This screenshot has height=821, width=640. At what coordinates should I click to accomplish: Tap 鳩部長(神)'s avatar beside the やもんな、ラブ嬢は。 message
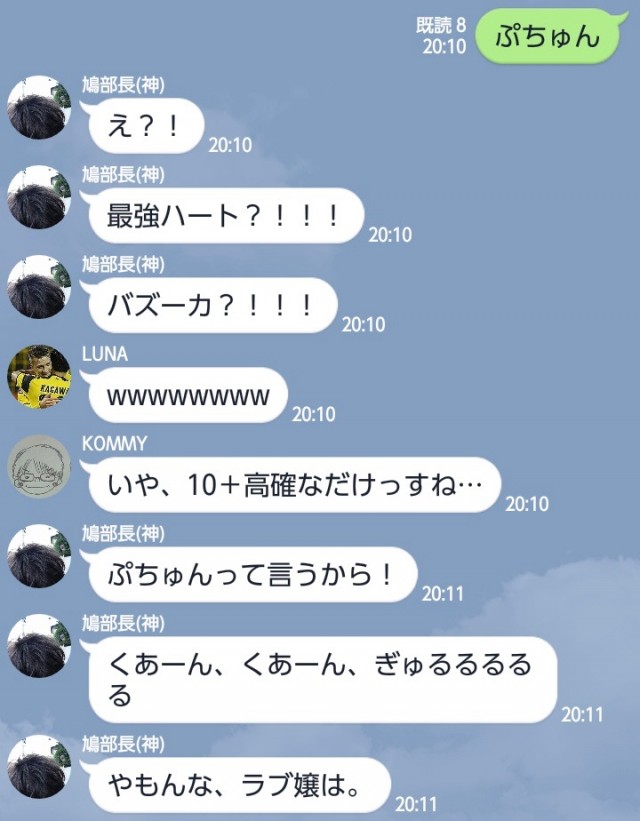39,766
